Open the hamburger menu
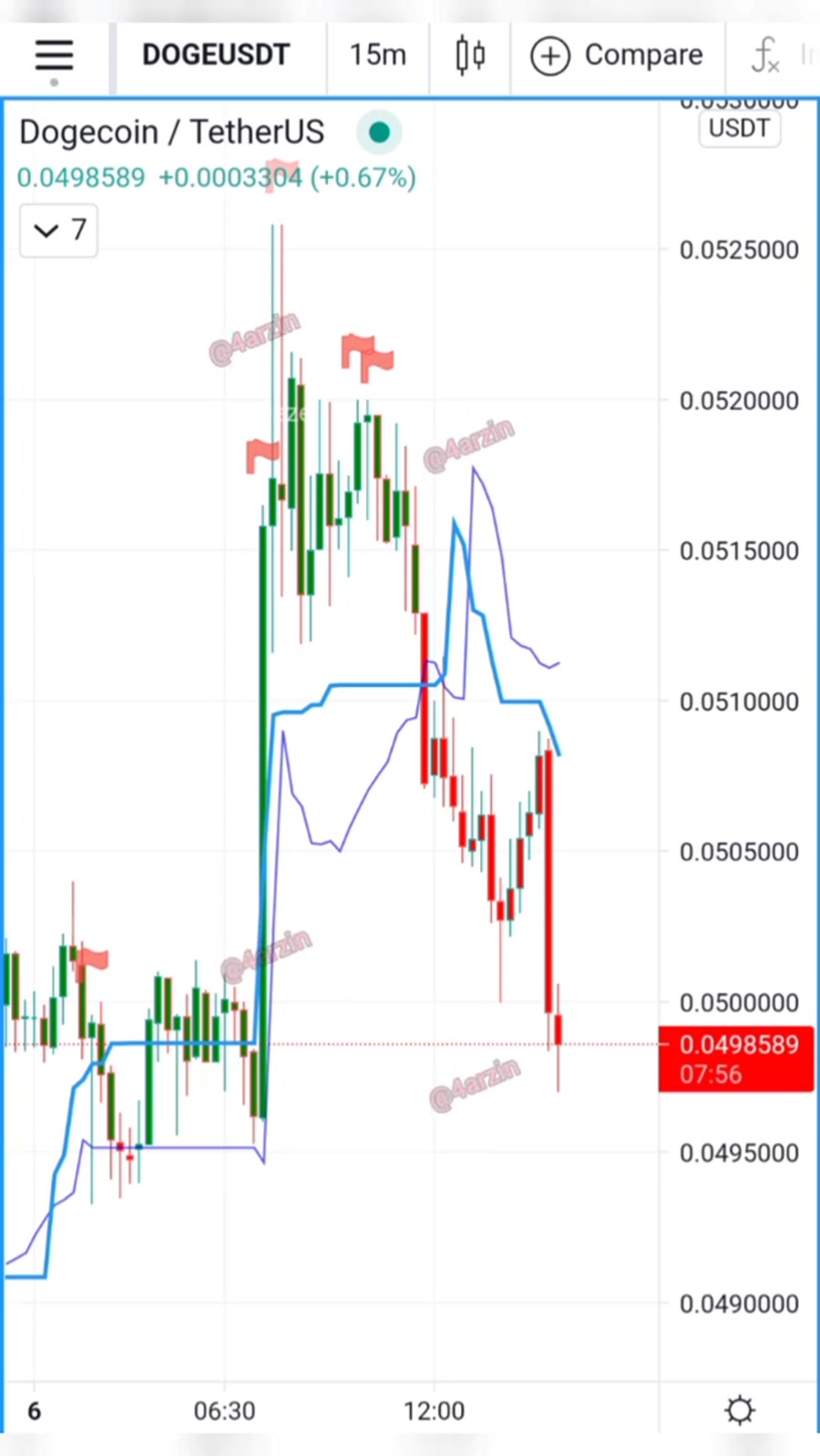Image resolution: width=820 pixels, height=1456 pixels. 54,56
